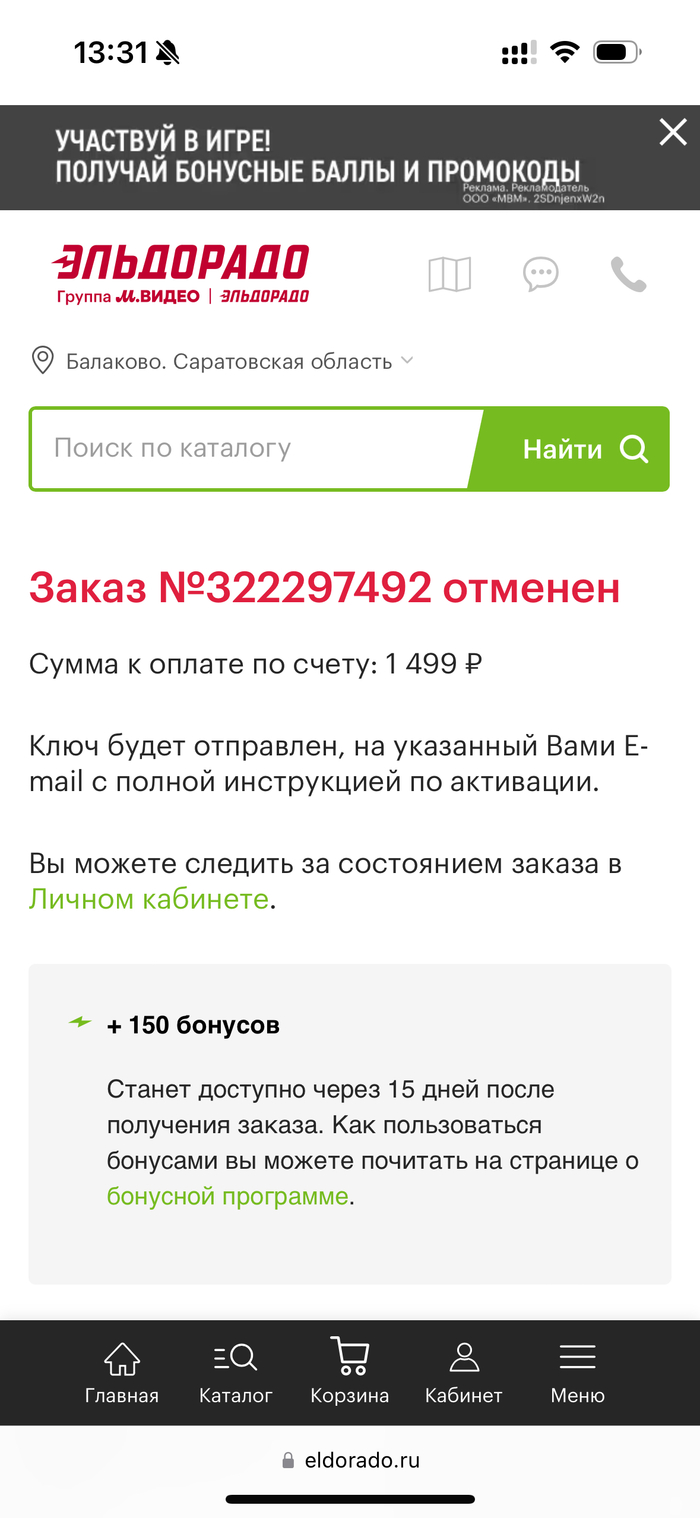This screenshot has width=700, height=1518.
Task: Switch to the Каталог tab
Action: click(236, 1373)
